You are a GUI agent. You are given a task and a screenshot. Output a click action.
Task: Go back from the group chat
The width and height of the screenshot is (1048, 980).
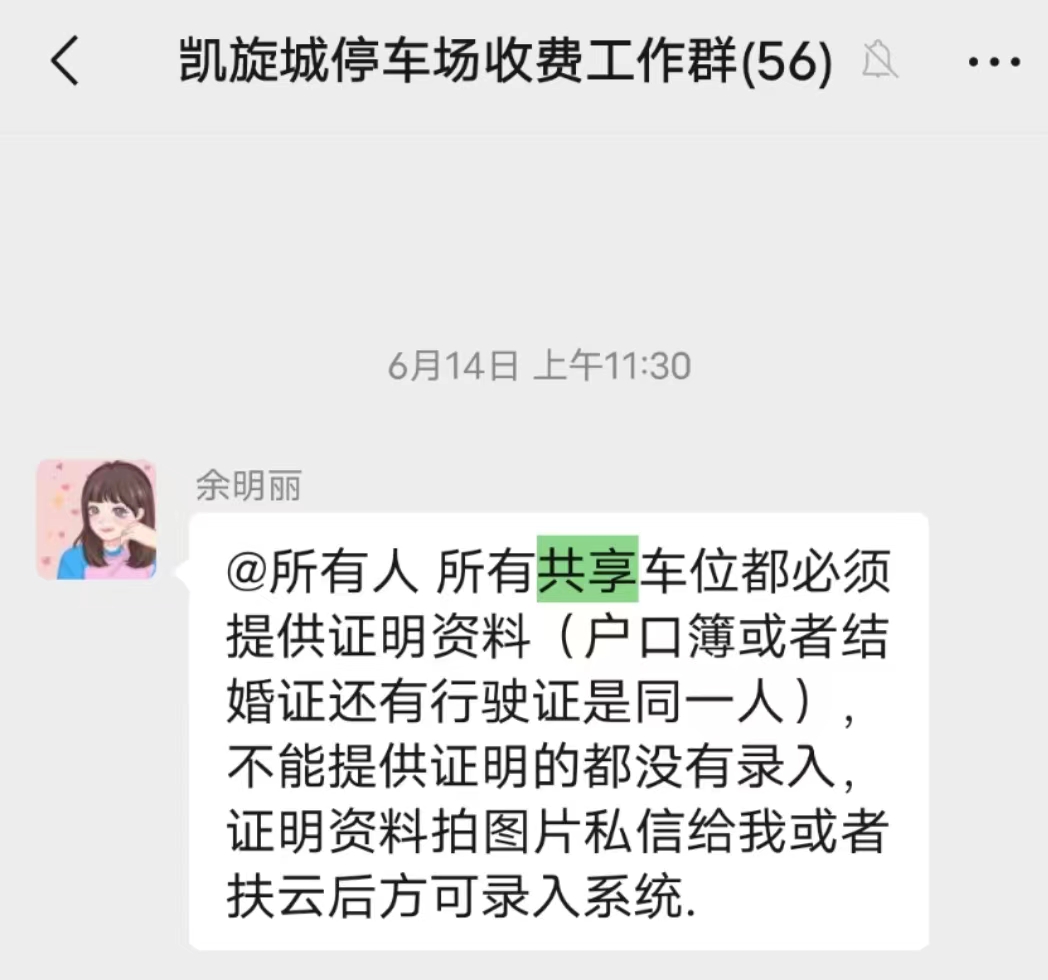coord(64,62)
